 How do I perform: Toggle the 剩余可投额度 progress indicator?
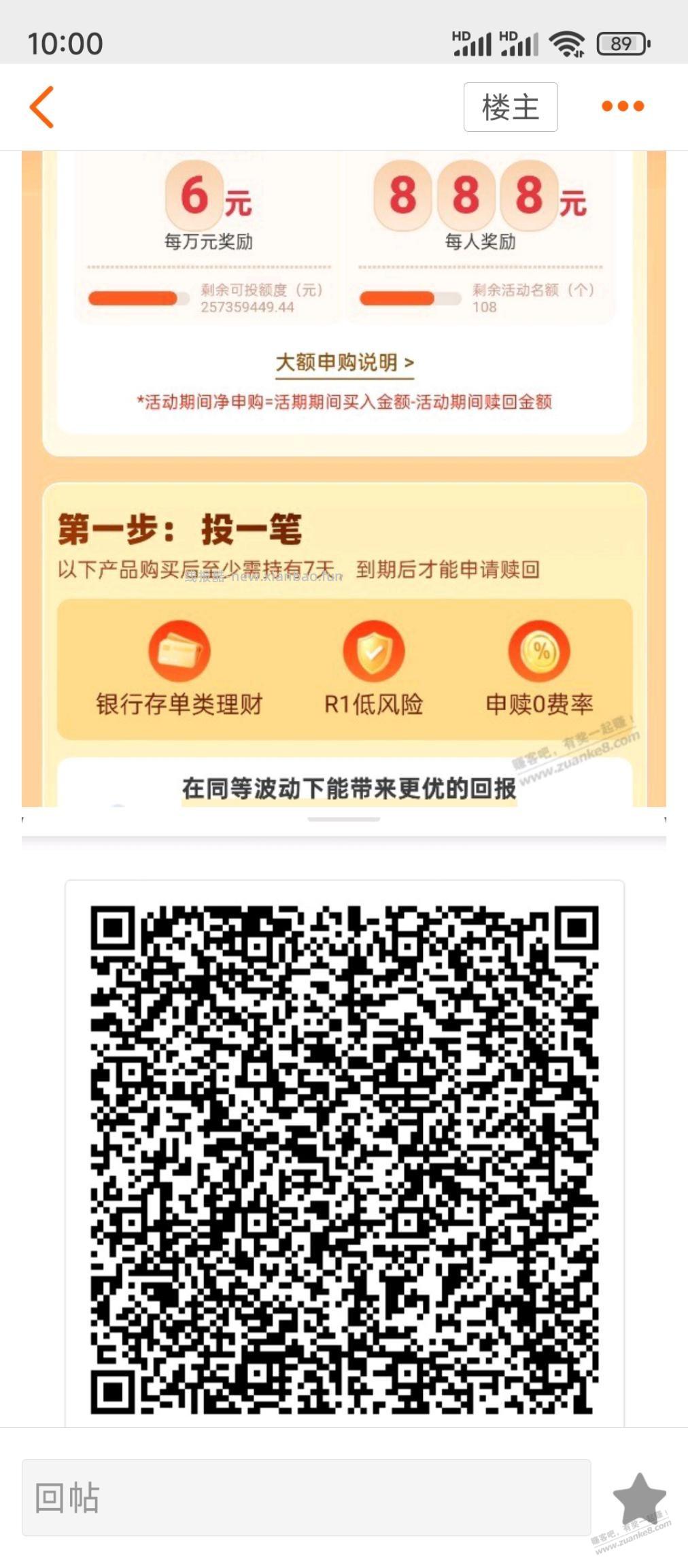pos(136,297)
